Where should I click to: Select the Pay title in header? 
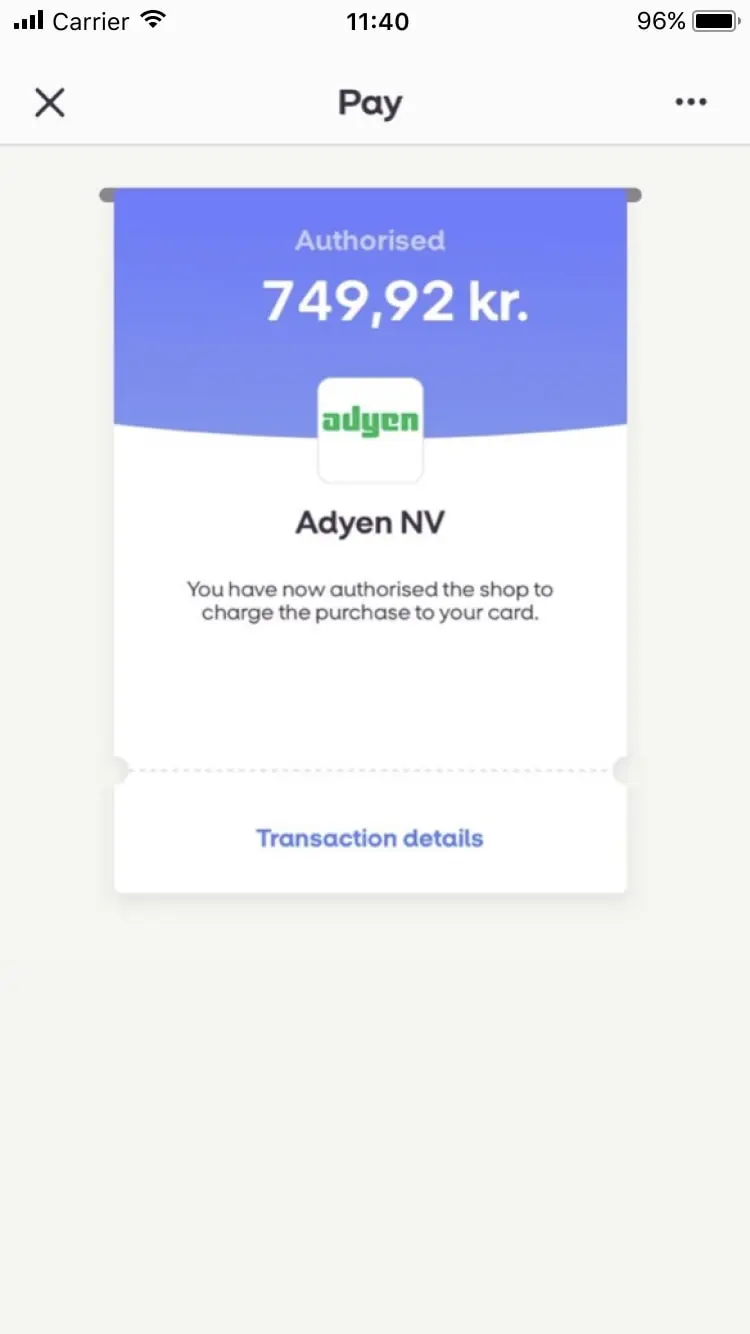click(x=369, y=102)
